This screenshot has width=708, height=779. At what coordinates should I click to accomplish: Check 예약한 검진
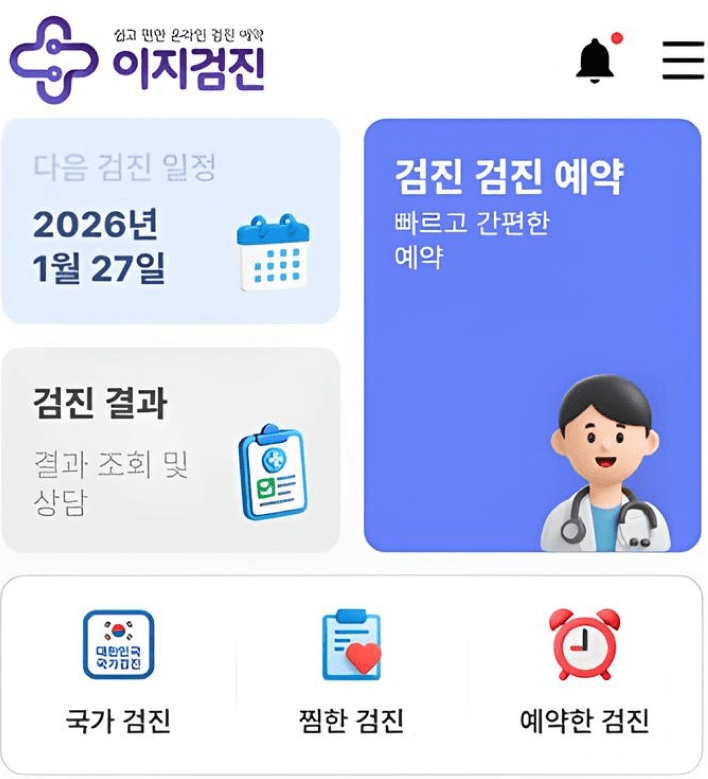(585, 672)
